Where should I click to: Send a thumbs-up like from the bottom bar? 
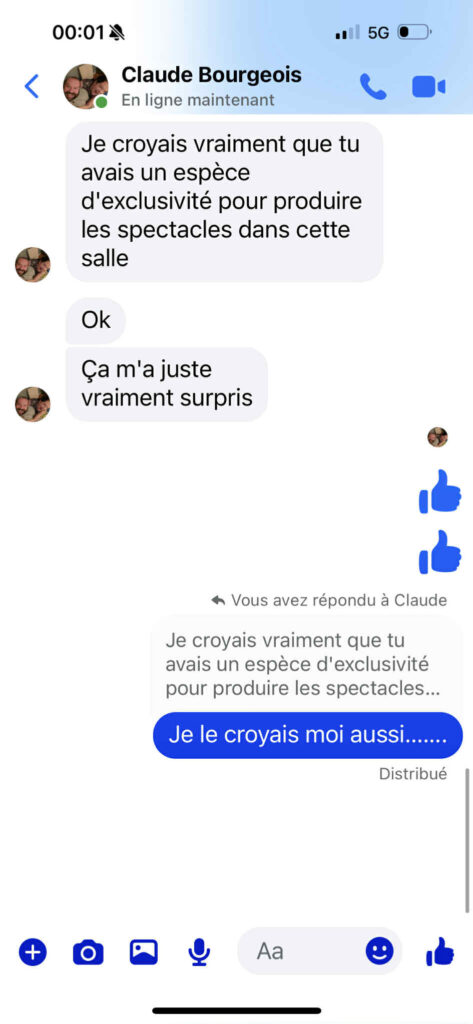click(x=440, y=952)
